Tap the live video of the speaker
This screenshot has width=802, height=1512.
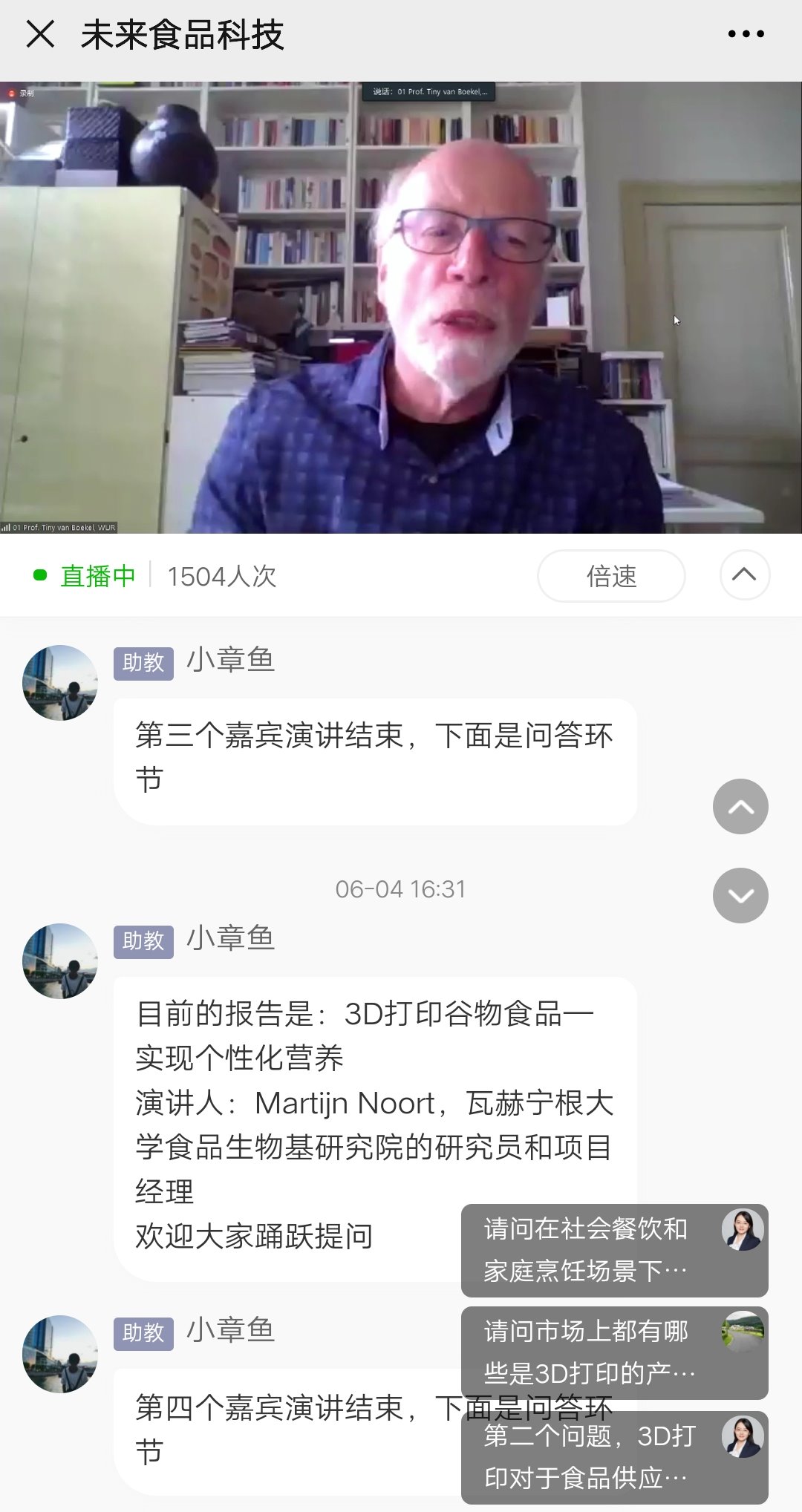(401, 307)
